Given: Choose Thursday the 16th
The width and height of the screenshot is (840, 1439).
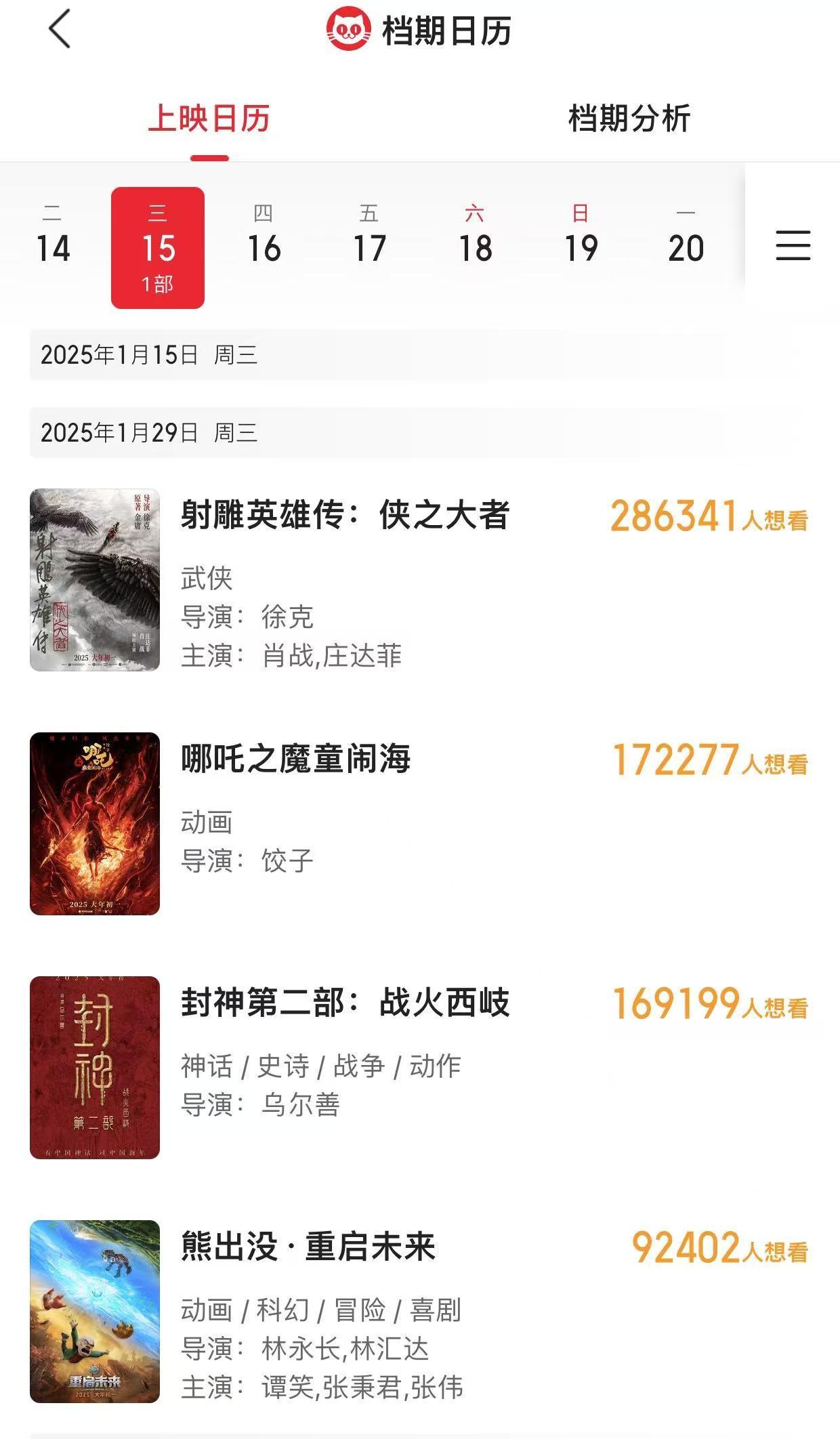Looking at the screenshot, I should 264,238.
